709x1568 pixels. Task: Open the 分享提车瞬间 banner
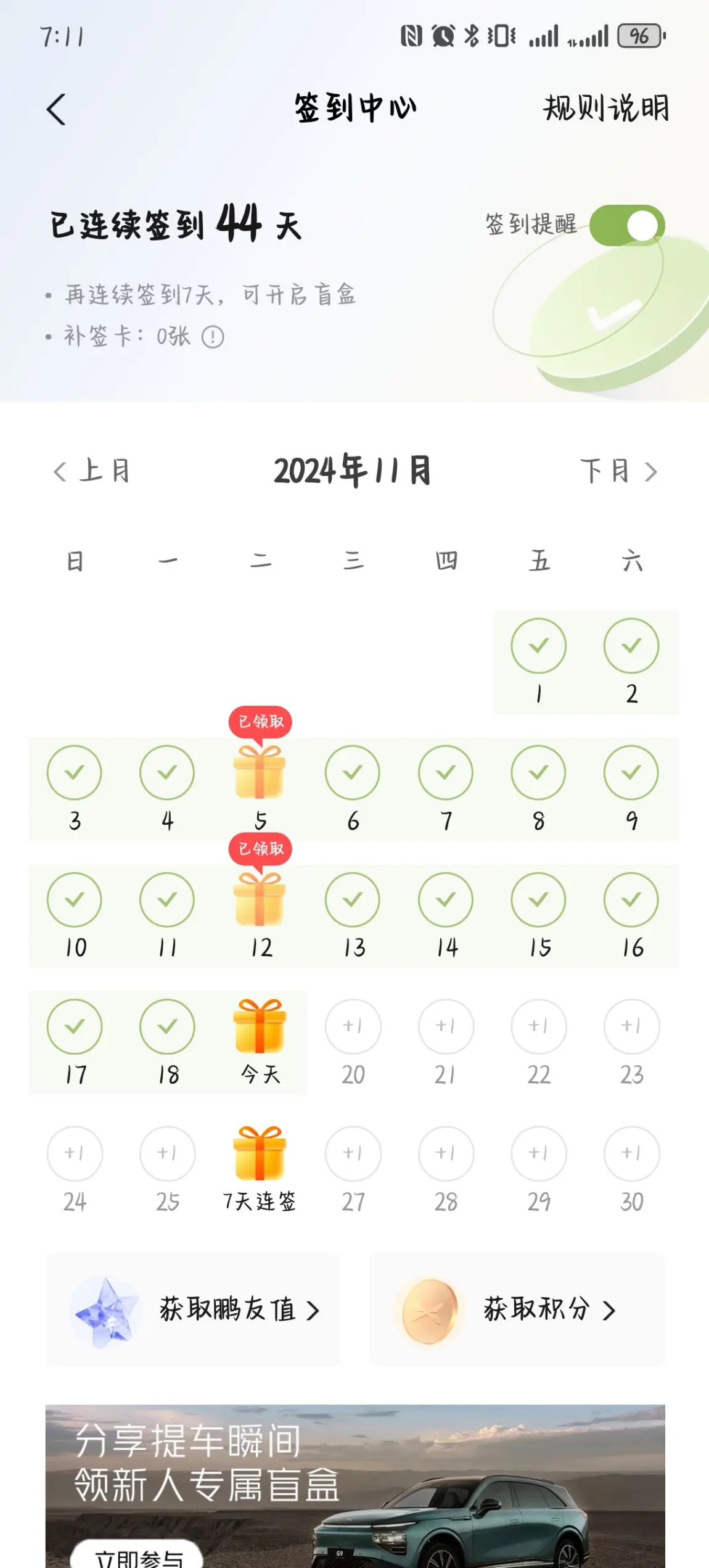[355, 1486]
